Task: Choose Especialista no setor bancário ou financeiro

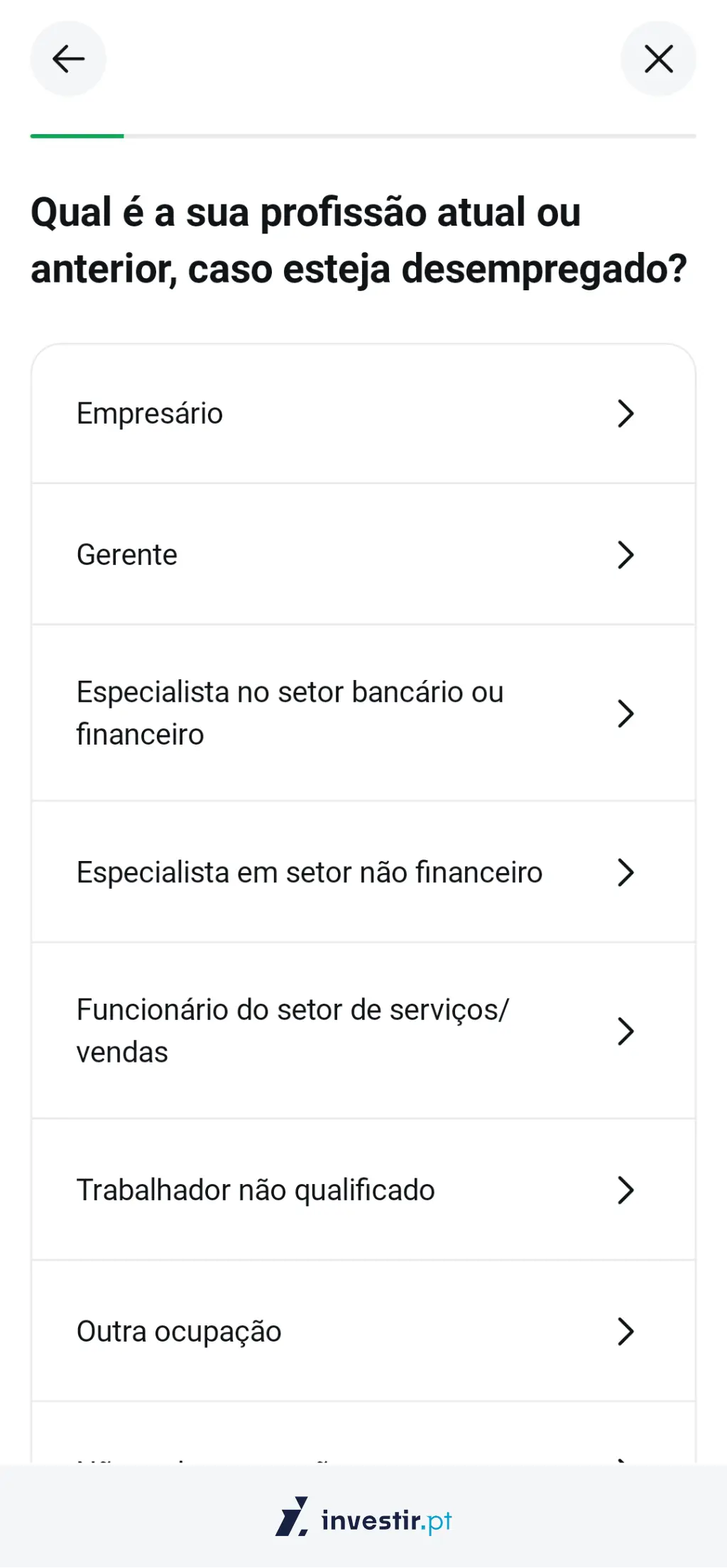Action: 290,714
